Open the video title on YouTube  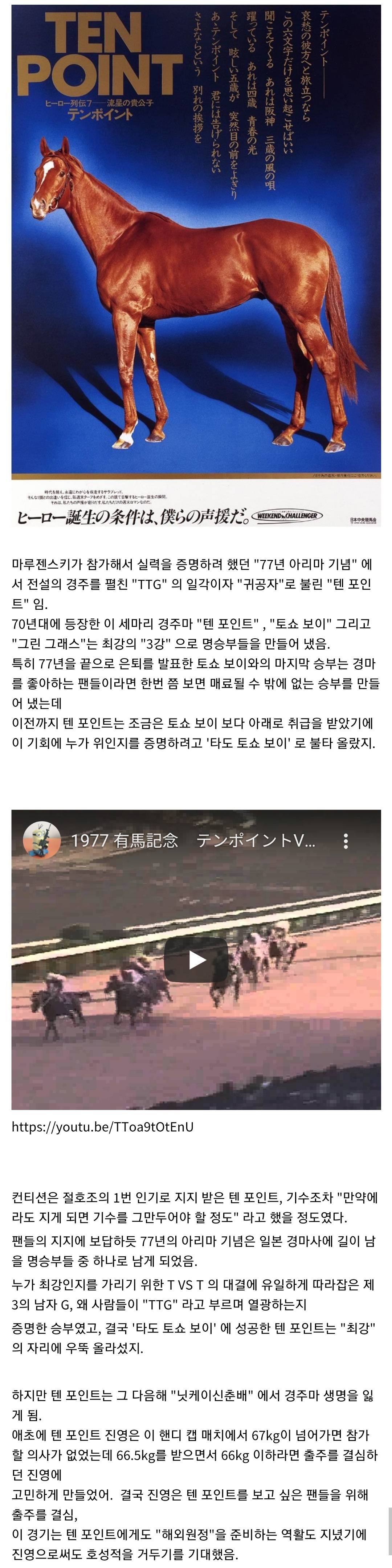point(193,841)
